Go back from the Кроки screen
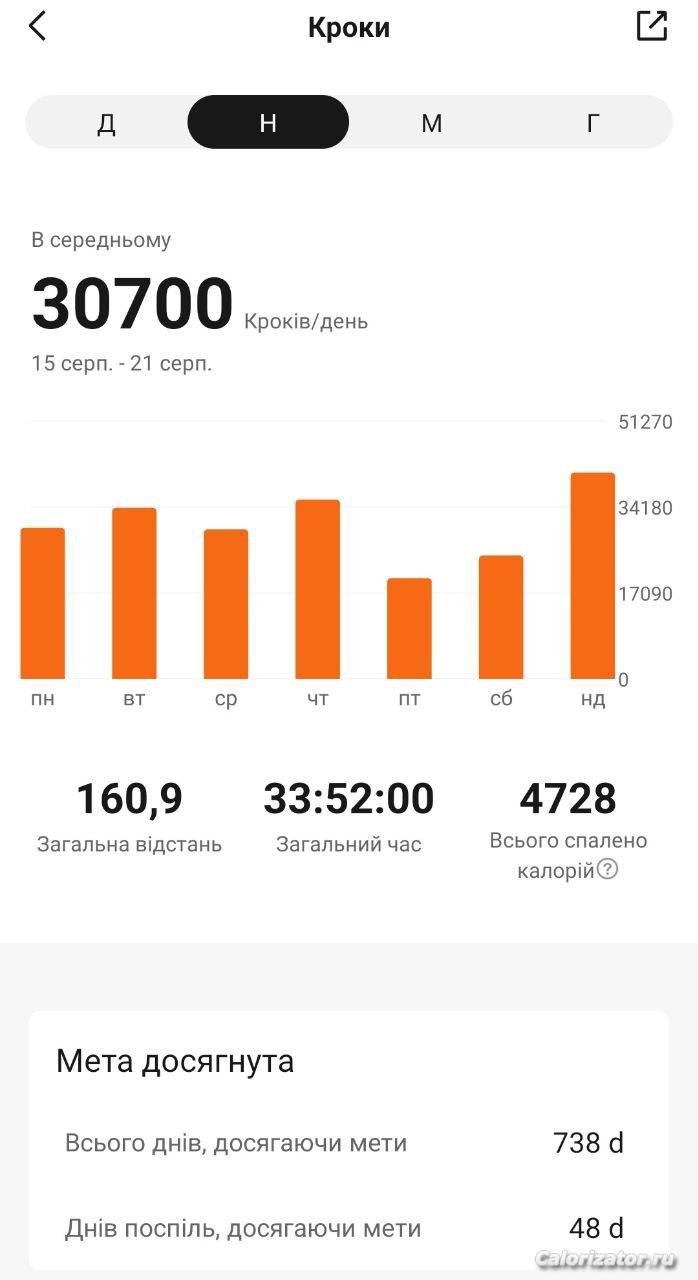This screenshot has height=1280, width=698. pos(37,27)
